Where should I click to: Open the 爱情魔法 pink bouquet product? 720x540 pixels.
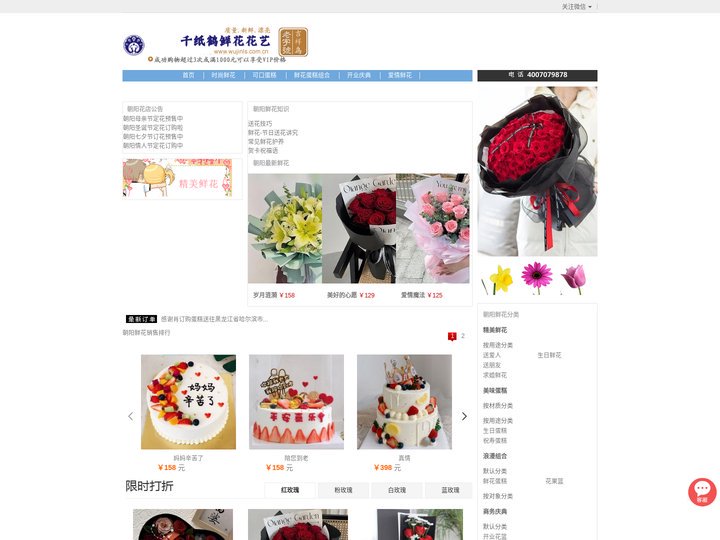point(433,230)
